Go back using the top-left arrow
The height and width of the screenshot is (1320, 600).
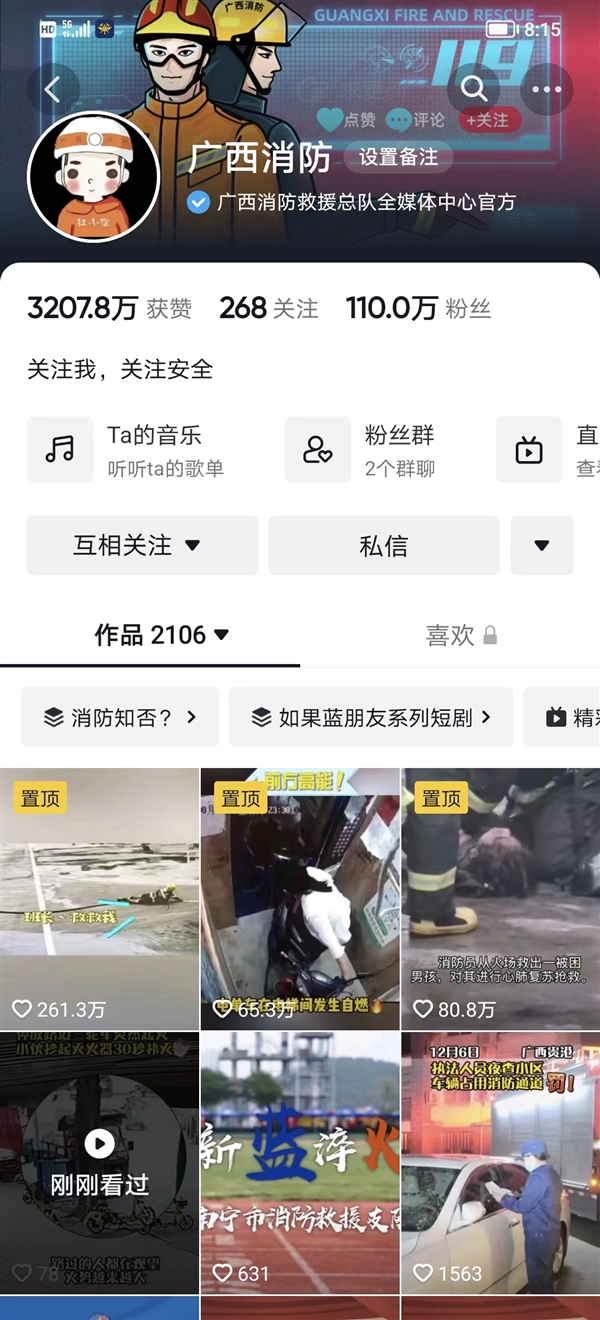(53, 90)
